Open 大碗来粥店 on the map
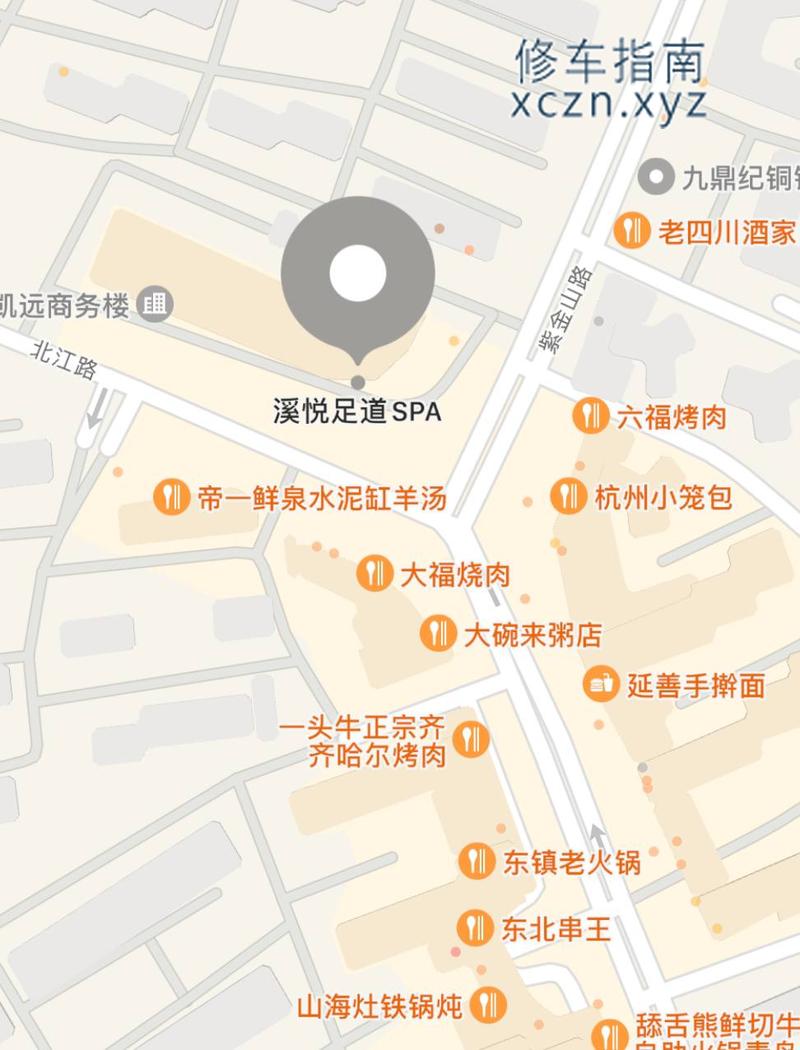Viewport: 800px width, 1050px height. pos(437,633)
